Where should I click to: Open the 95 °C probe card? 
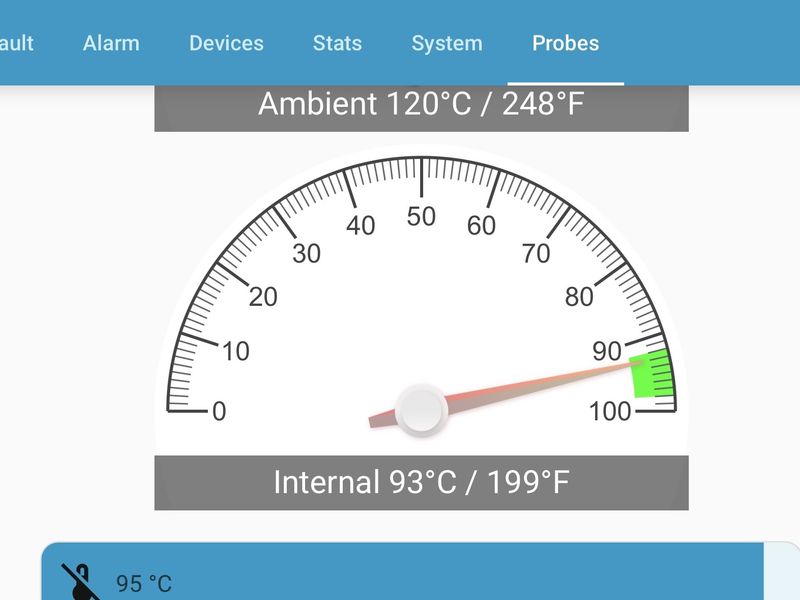403,572
